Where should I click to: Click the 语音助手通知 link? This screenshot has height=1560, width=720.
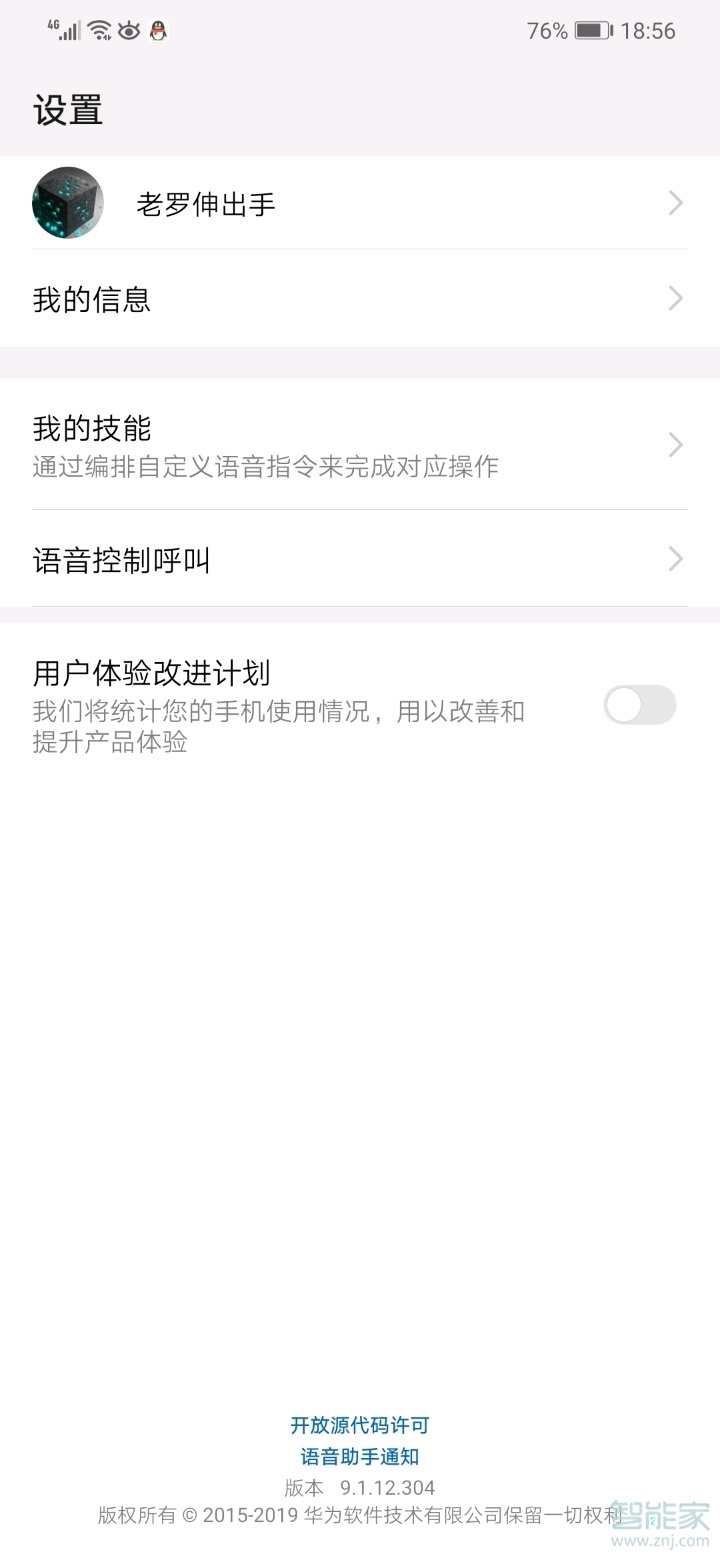coord(360,1456)
